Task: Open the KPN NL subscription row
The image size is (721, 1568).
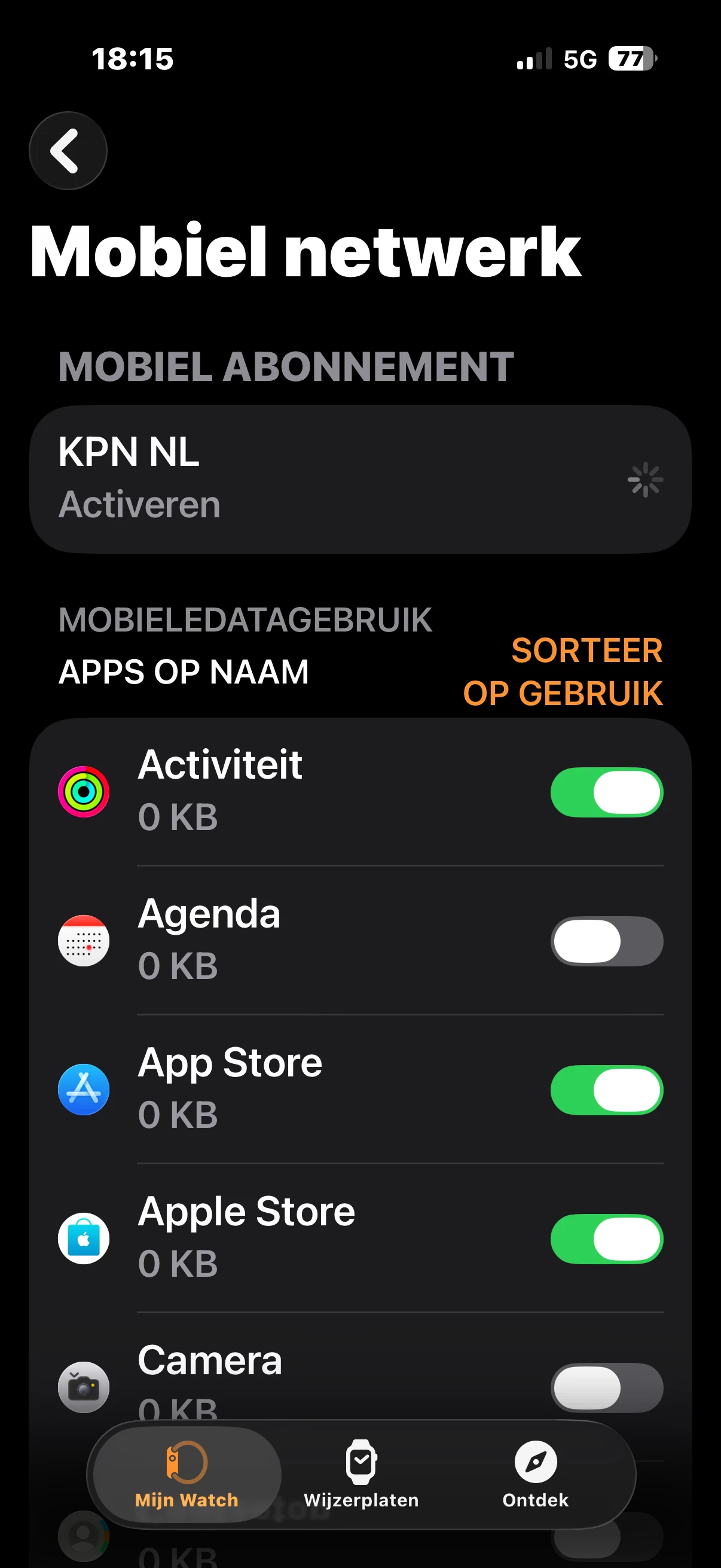Action: click(x=359, y=479)
